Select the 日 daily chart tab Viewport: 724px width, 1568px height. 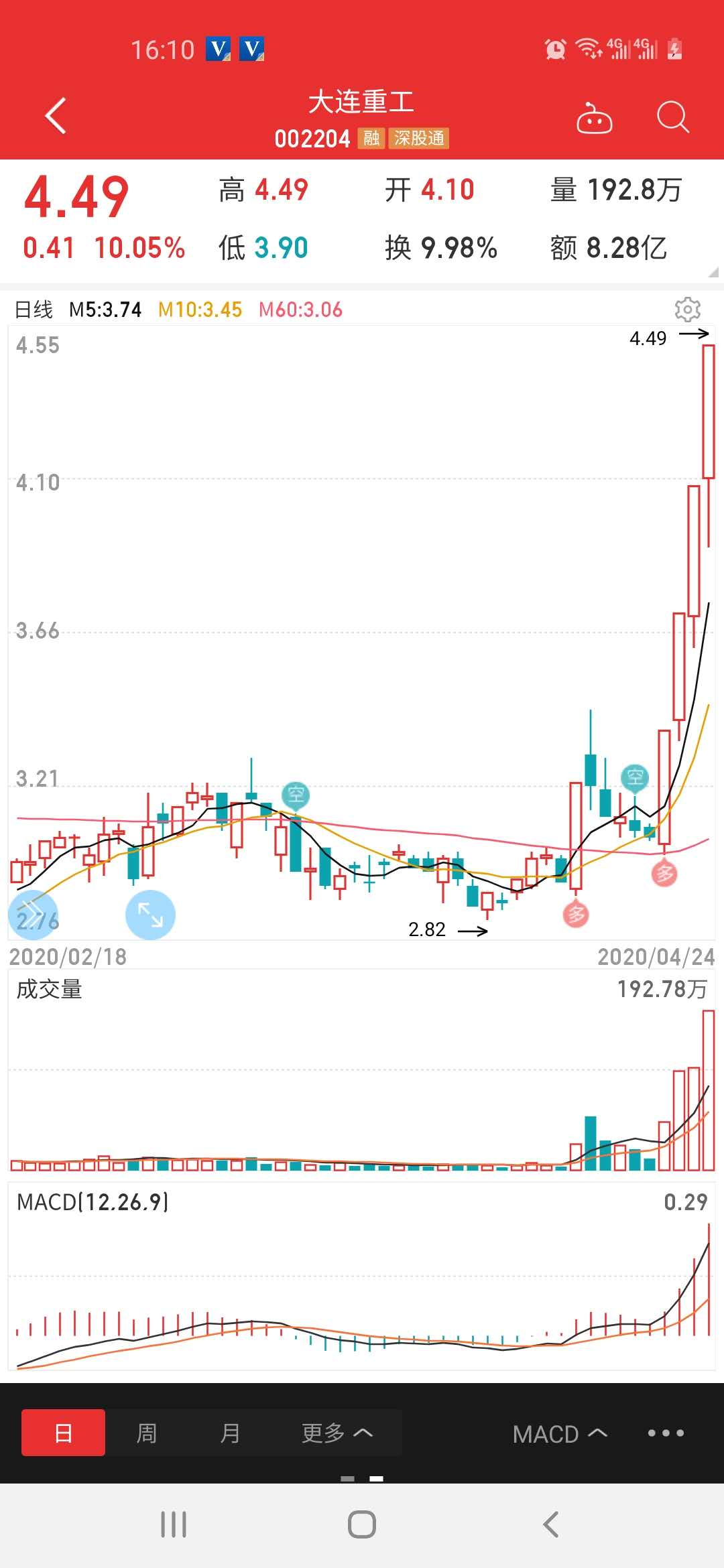point(63,1433)
